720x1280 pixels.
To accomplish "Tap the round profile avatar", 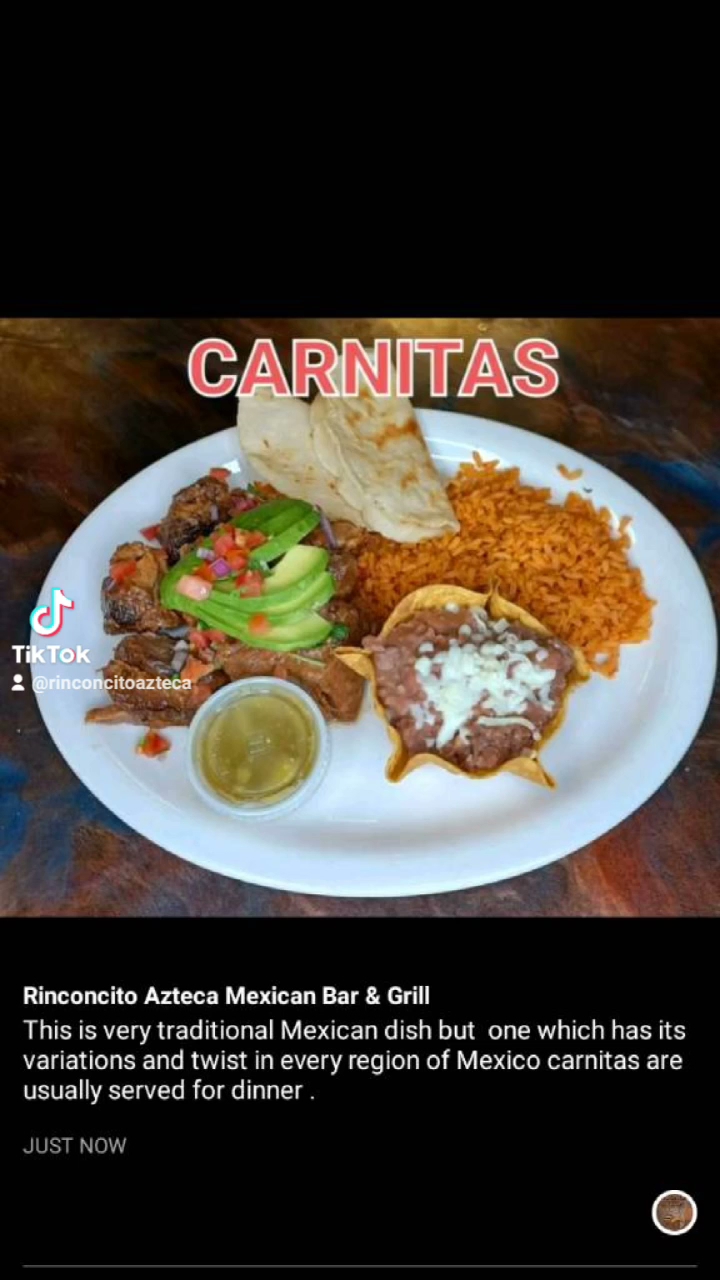I will click(x=674, y=1212).
